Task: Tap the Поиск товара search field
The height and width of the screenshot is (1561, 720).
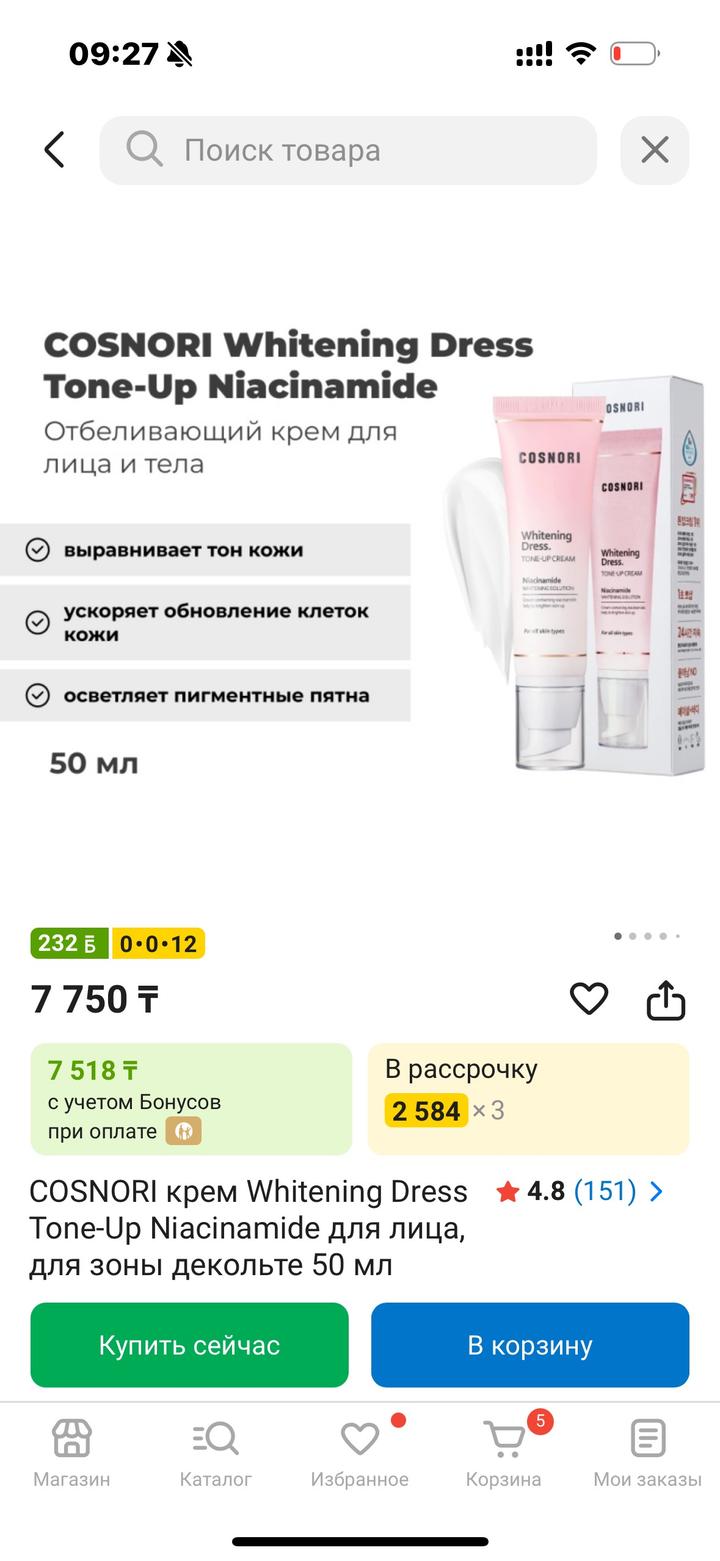Action: (x=348, y=150)
